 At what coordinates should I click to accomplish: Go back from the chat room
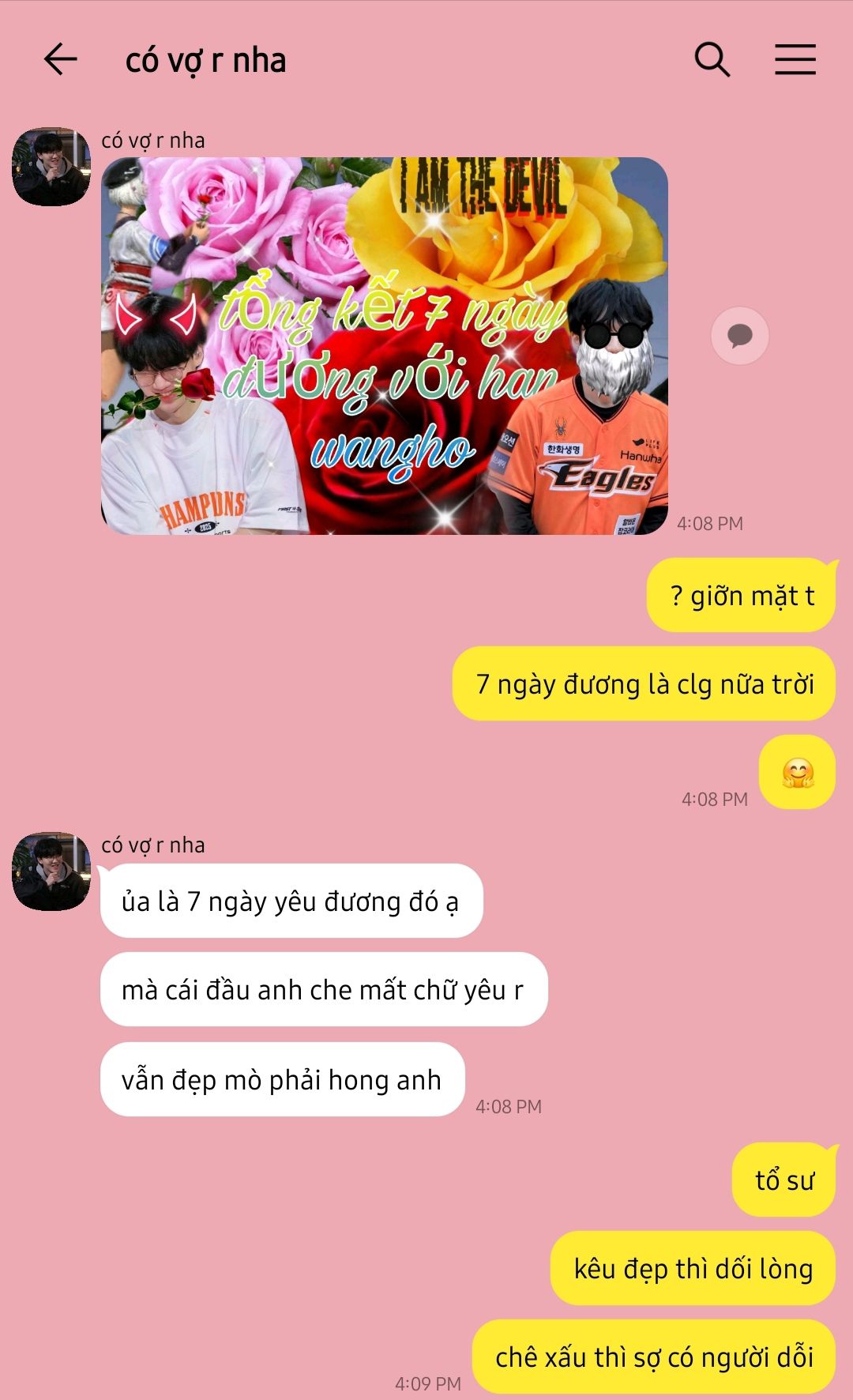(x=60, y=59)
